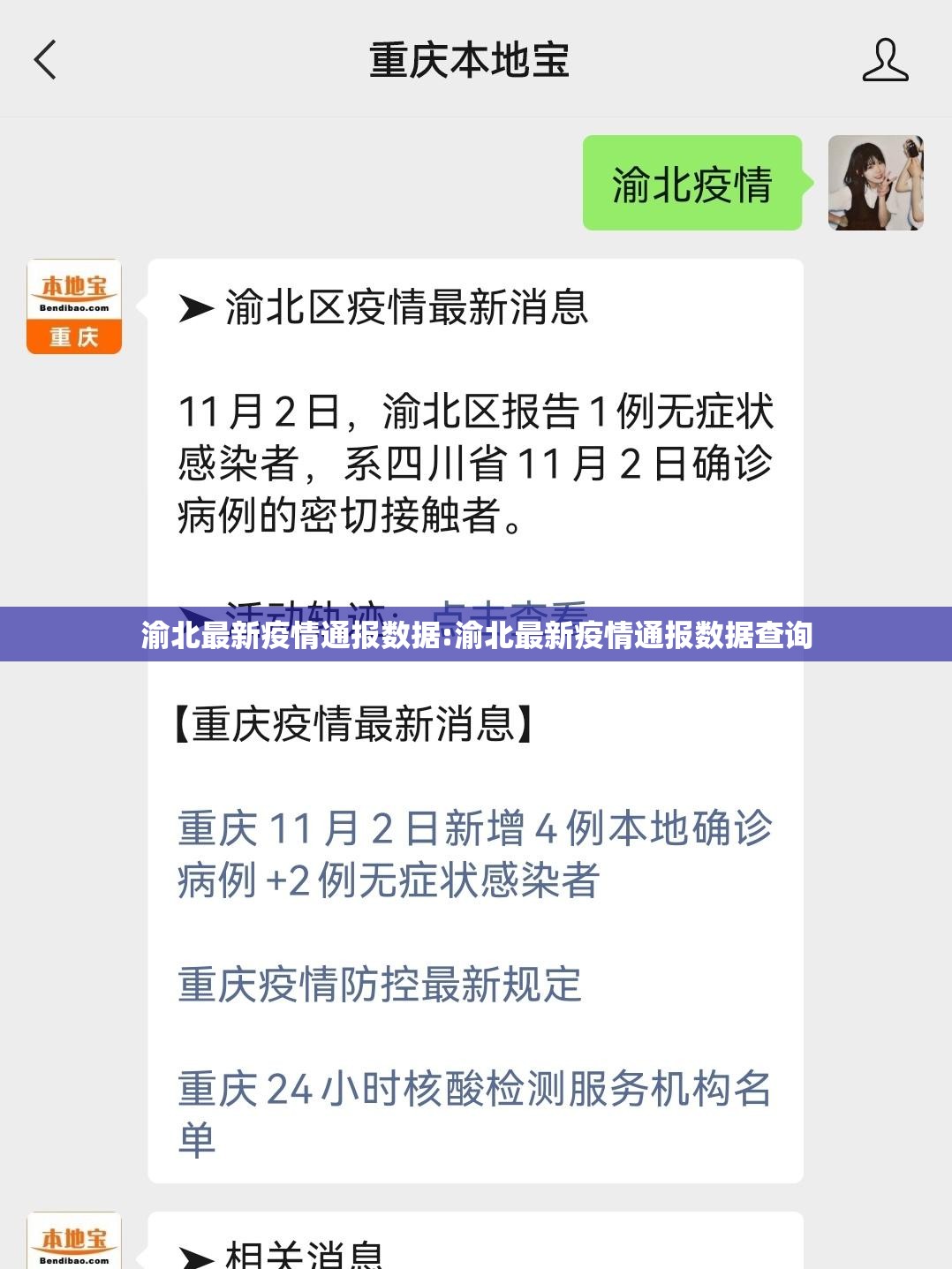Go back from the 重庆本地宝 chat

click(x=45, y=60)
